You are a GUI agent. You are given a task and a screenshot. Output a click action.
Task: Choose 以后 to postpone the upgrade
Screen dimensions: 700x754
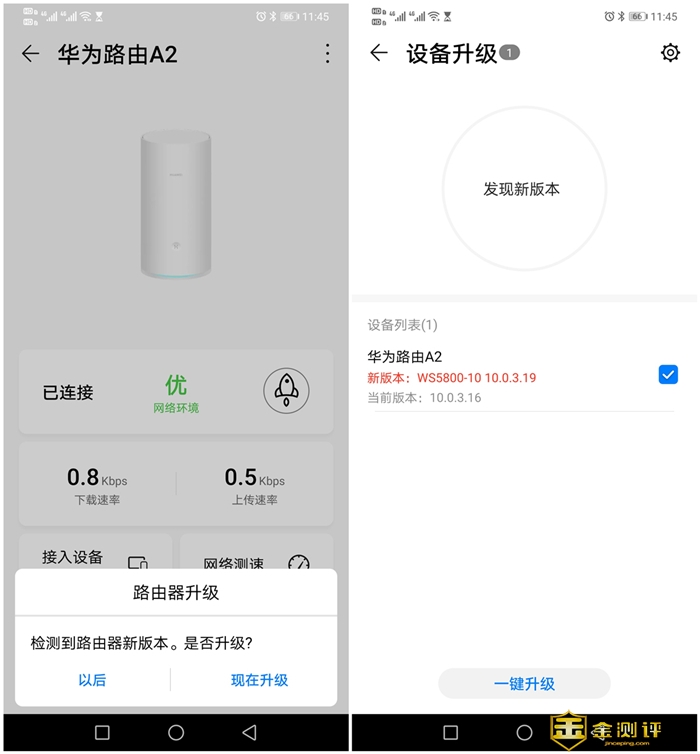click(x=92, y=680)
